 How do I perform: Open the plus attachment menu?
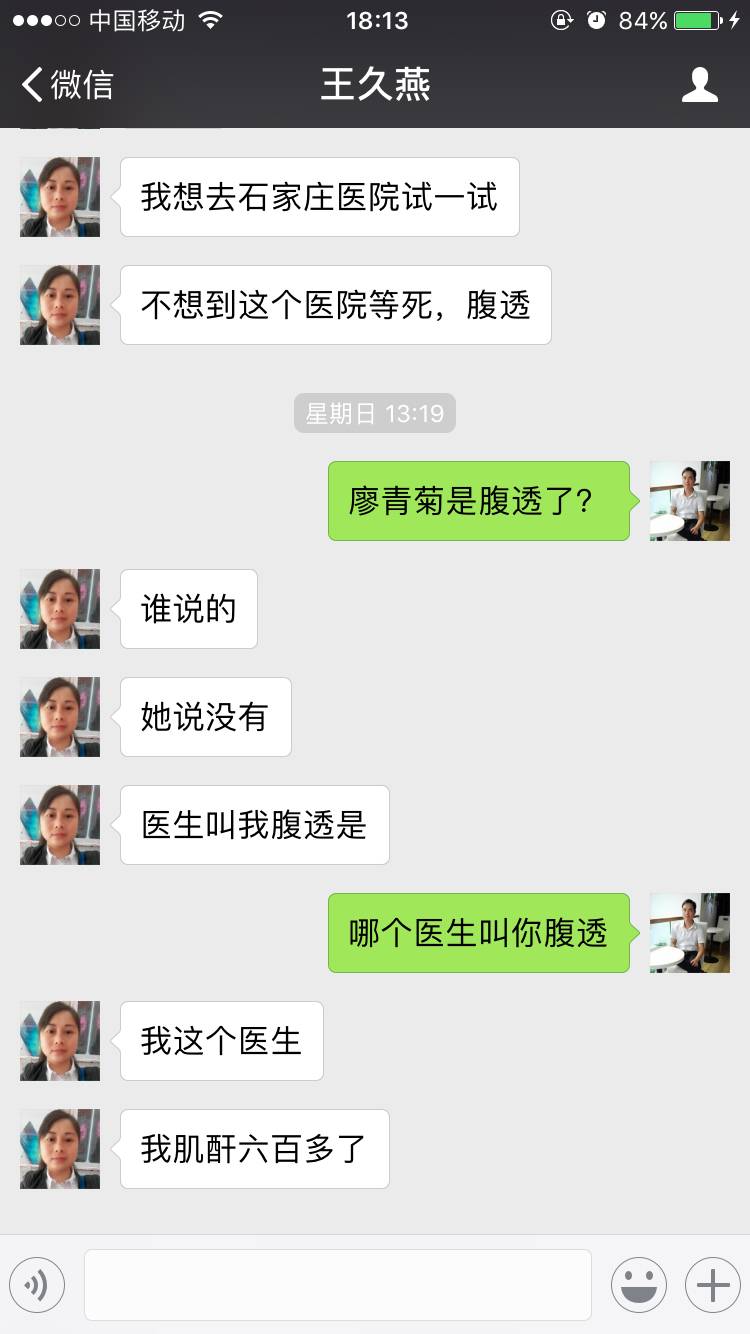(712, 1285)
